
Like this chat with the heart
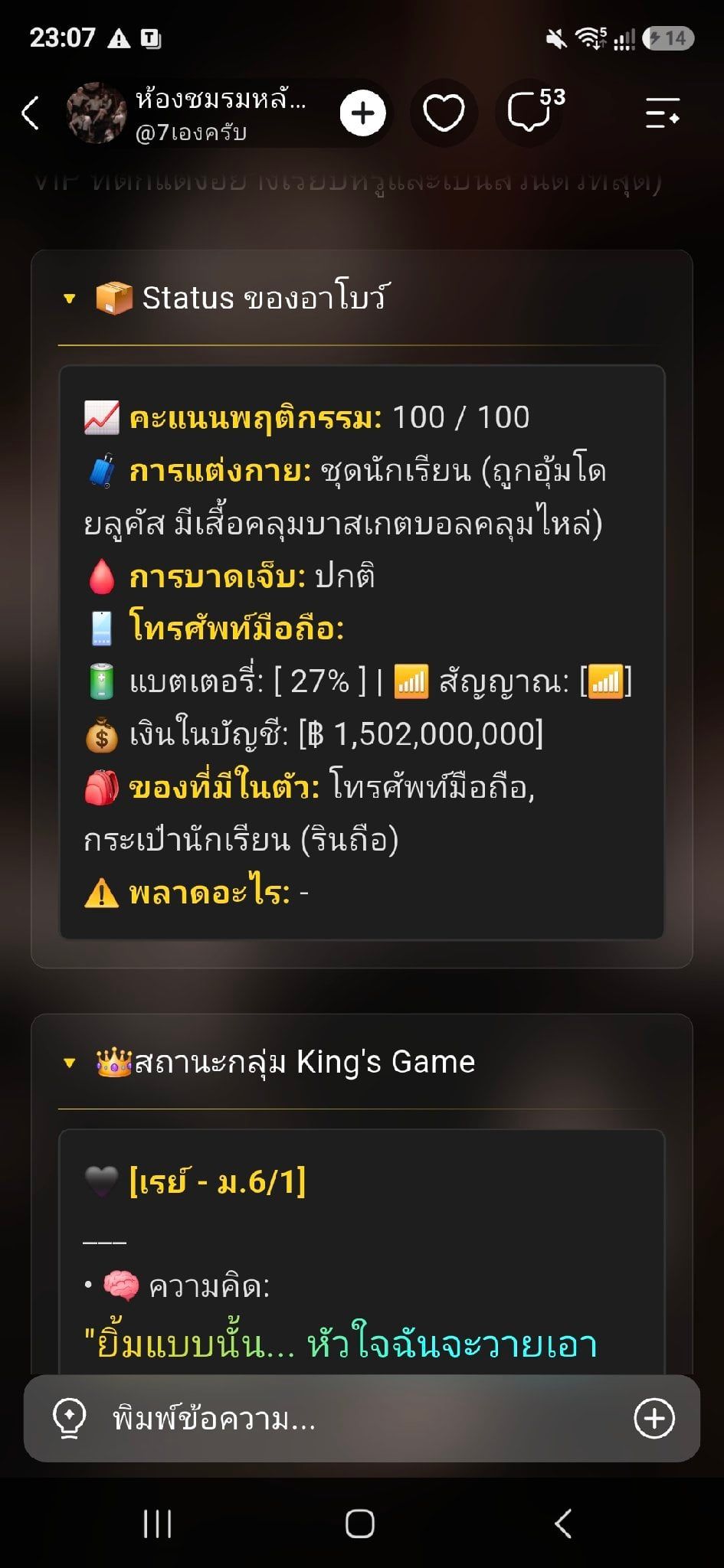tap(444, 113)
